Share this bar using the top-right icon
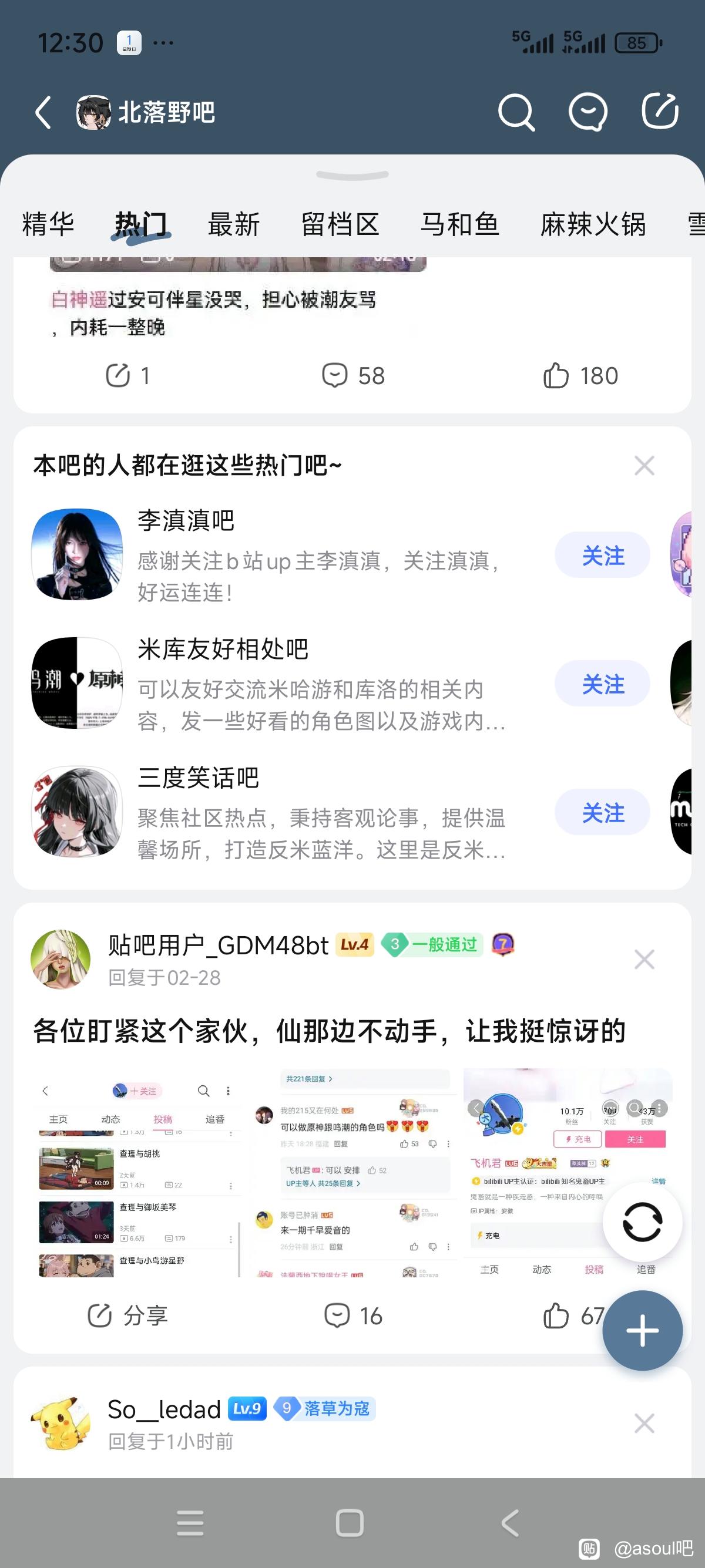The width and height of the screenshot is (705, 1568). click(660, 112)
